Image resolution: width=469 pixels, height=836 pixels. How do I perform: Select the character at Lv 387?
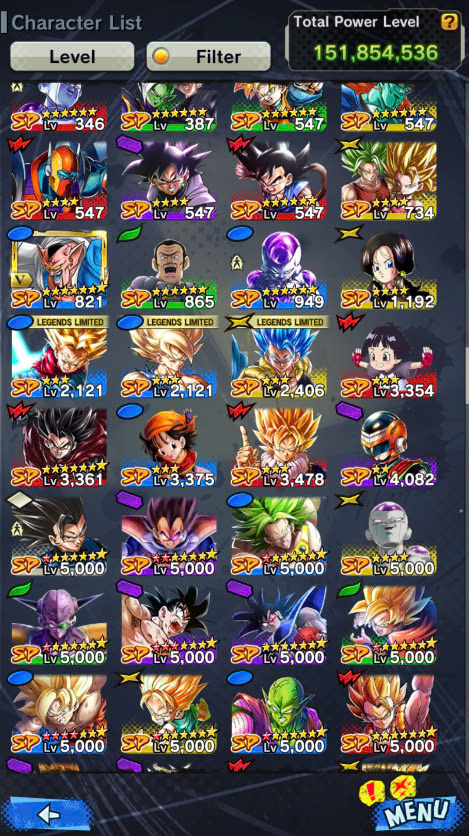[x=169, y=107]
